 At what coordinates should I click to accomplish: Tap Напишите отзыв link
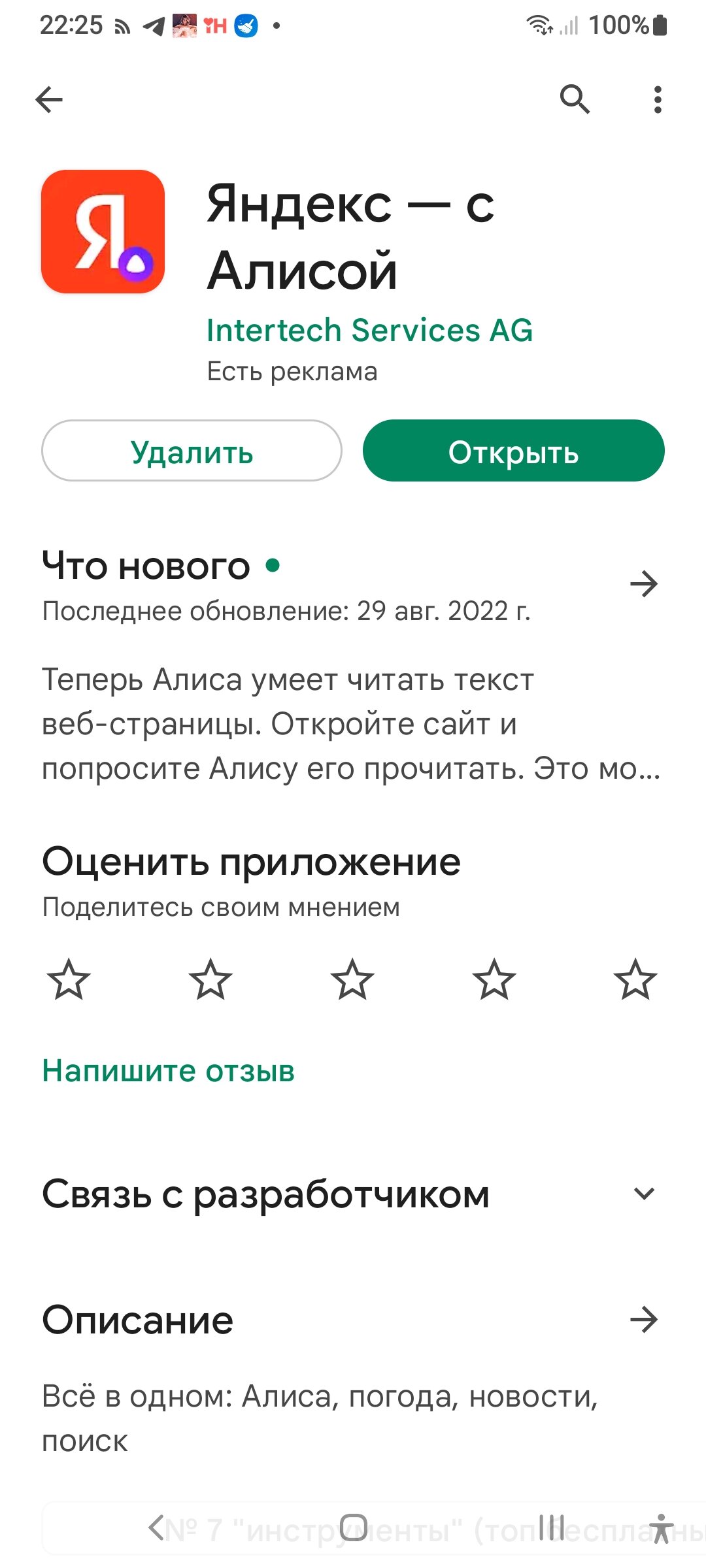tap(169, 1071)
